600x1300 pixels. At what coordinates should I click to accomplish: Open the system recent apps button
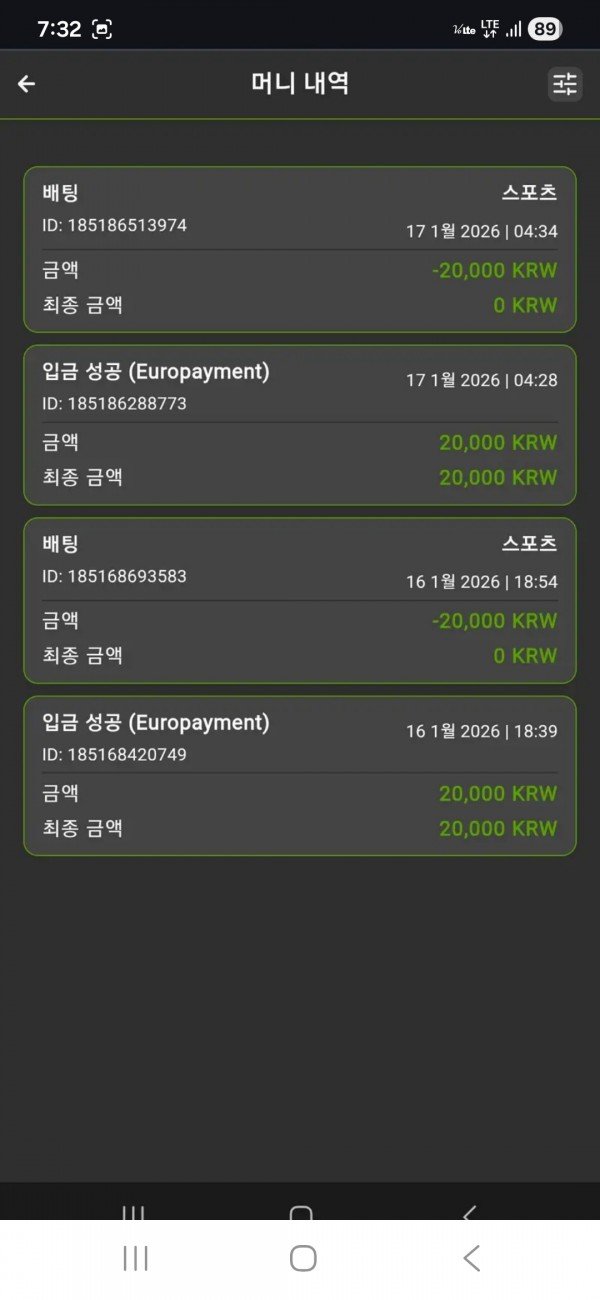pos(135,1258)
